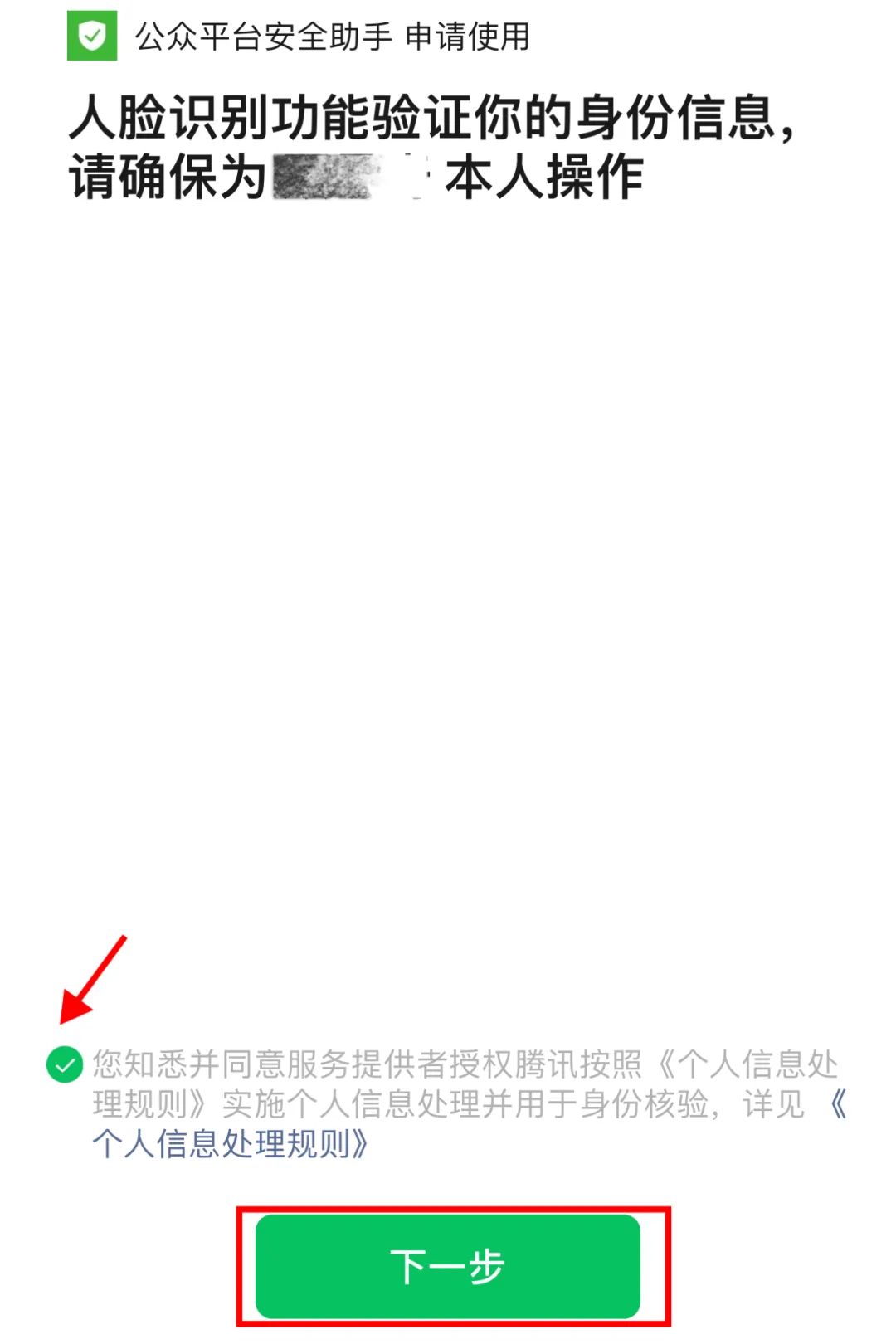Select the 公众平台安全助手 header text
This screenshot has height=1344, width=896.
coord(265,35)
